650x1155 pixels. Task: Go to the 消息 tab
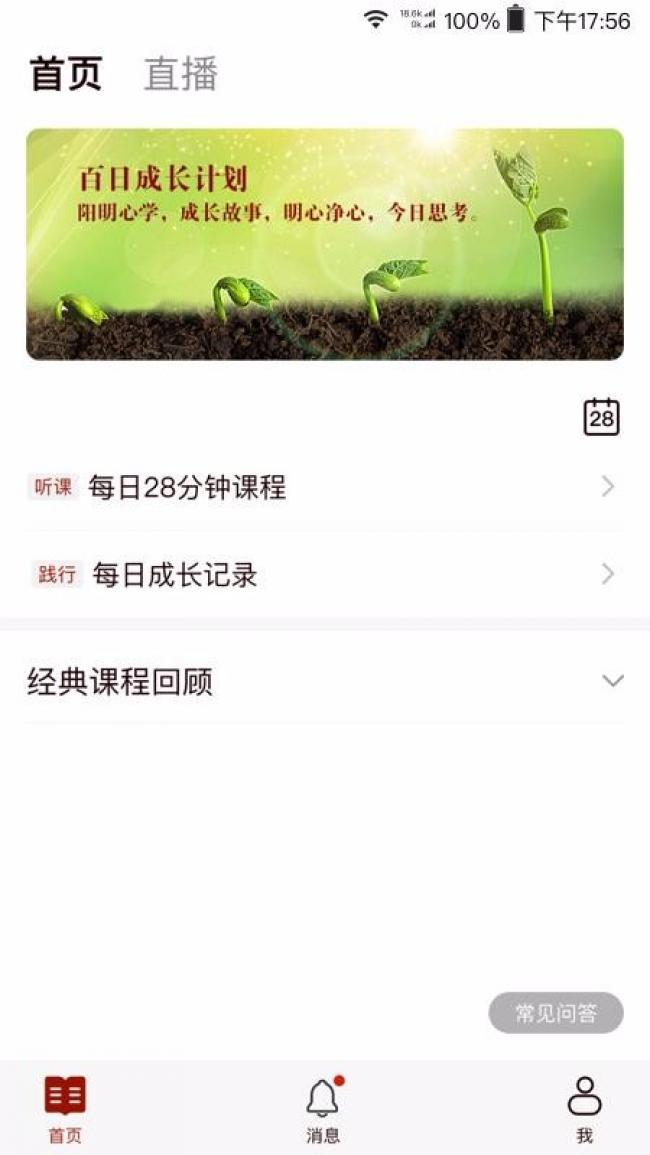(324, 1108)
